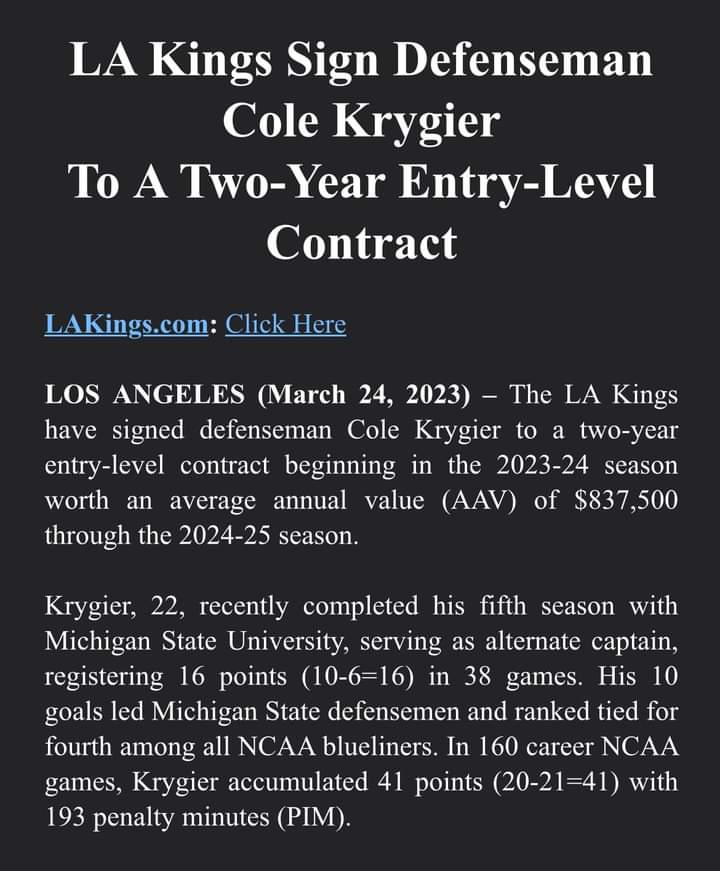Follow the Click Here link
The image size is (720, 871).
pyautogui.click(x=286, y=325)
